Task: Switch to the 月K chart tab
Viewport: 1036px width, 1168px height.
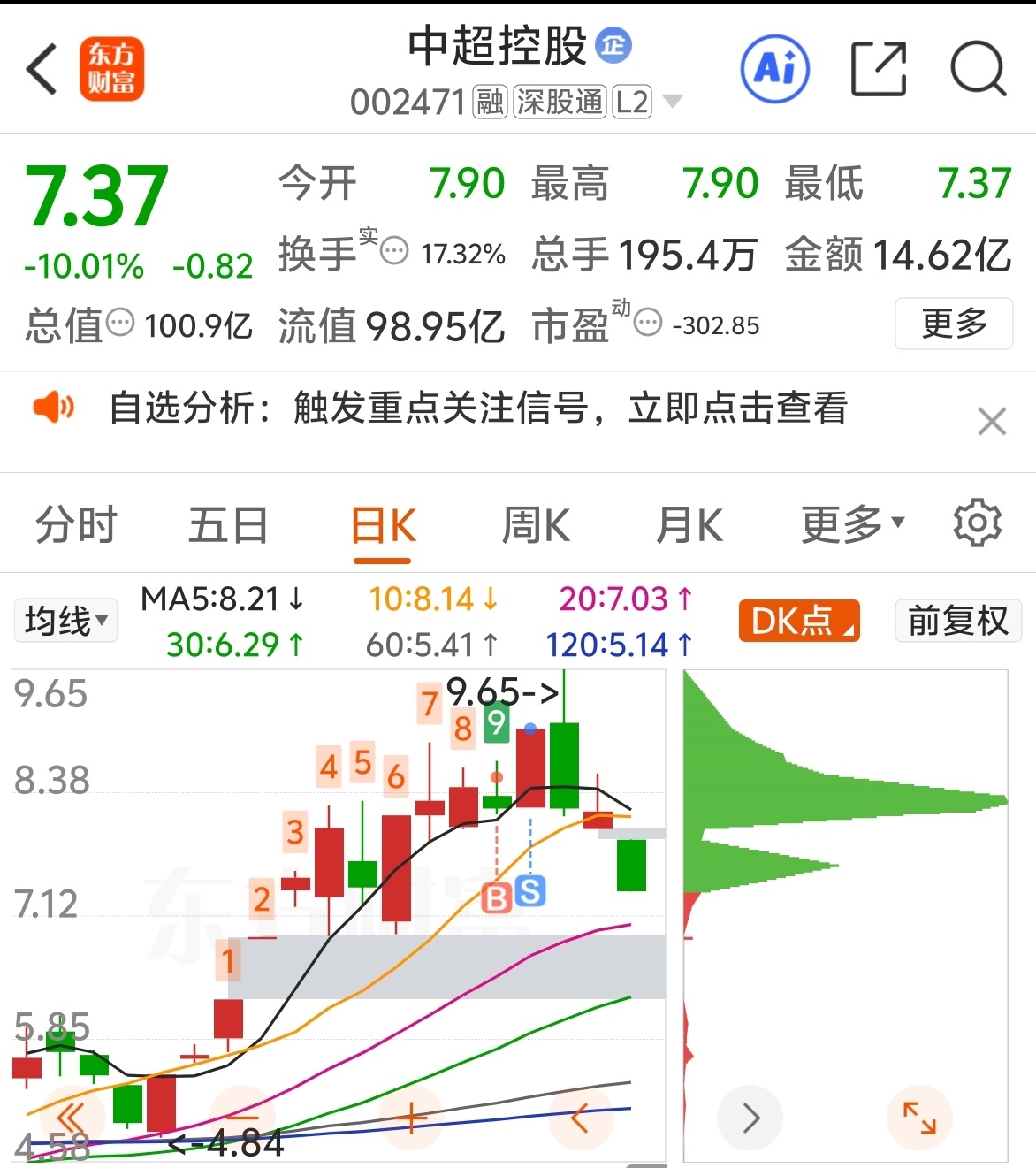Action: 689,525
